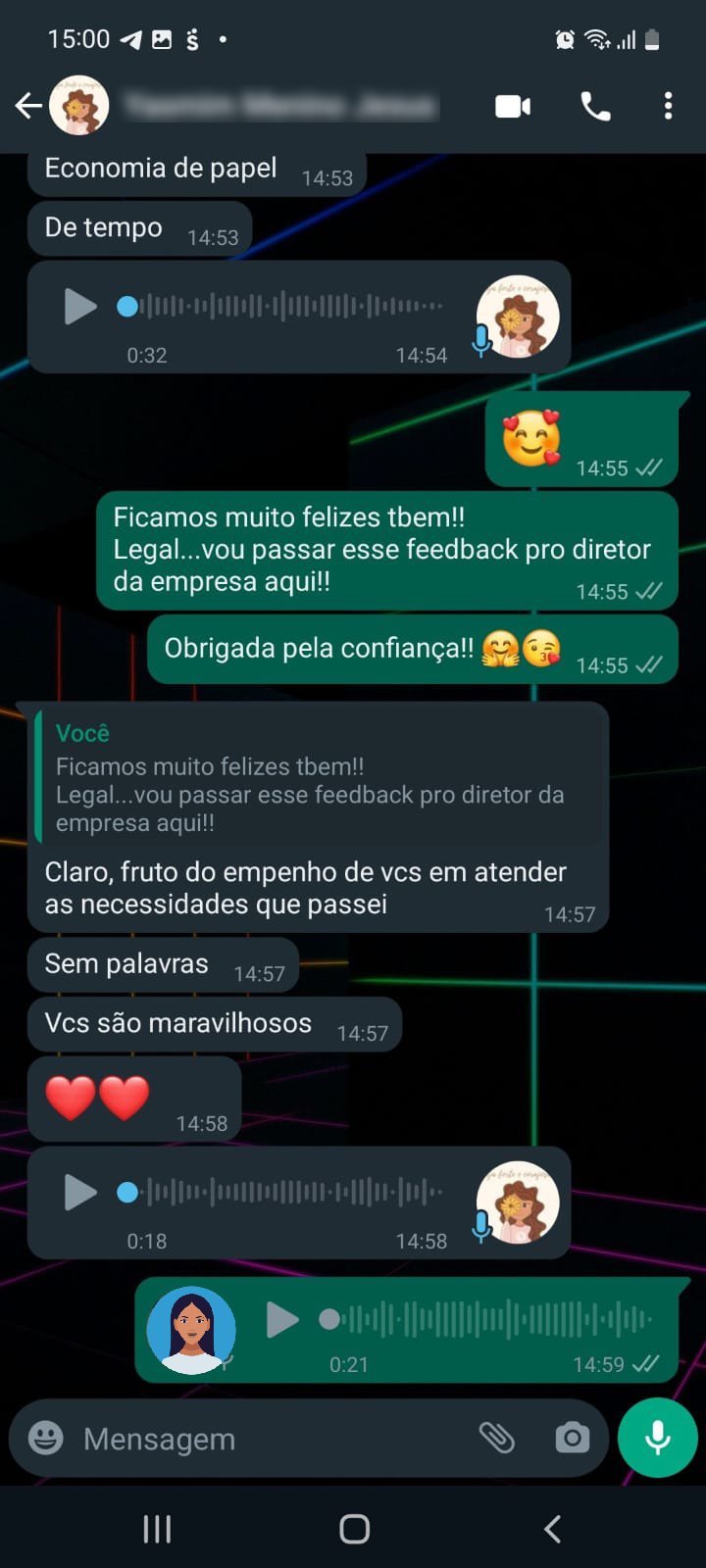Tap the microphone record button
Screen dimensions: 706x1568
pyautogui.click(x=658, y=1438)
